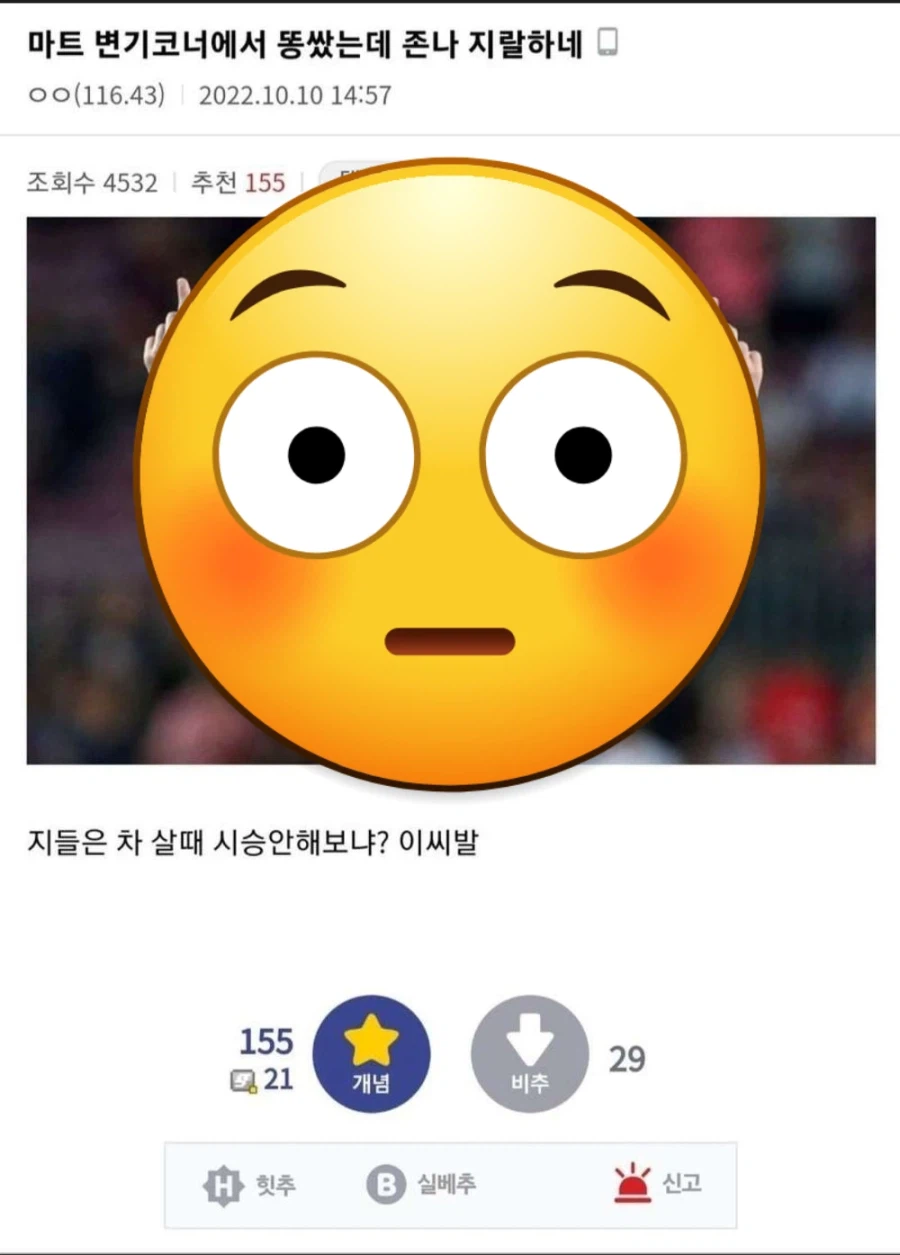The height and width of the screenshot is (1255, 900).
Task: Upvote the post with the 개념 button
Action: 372,1055
